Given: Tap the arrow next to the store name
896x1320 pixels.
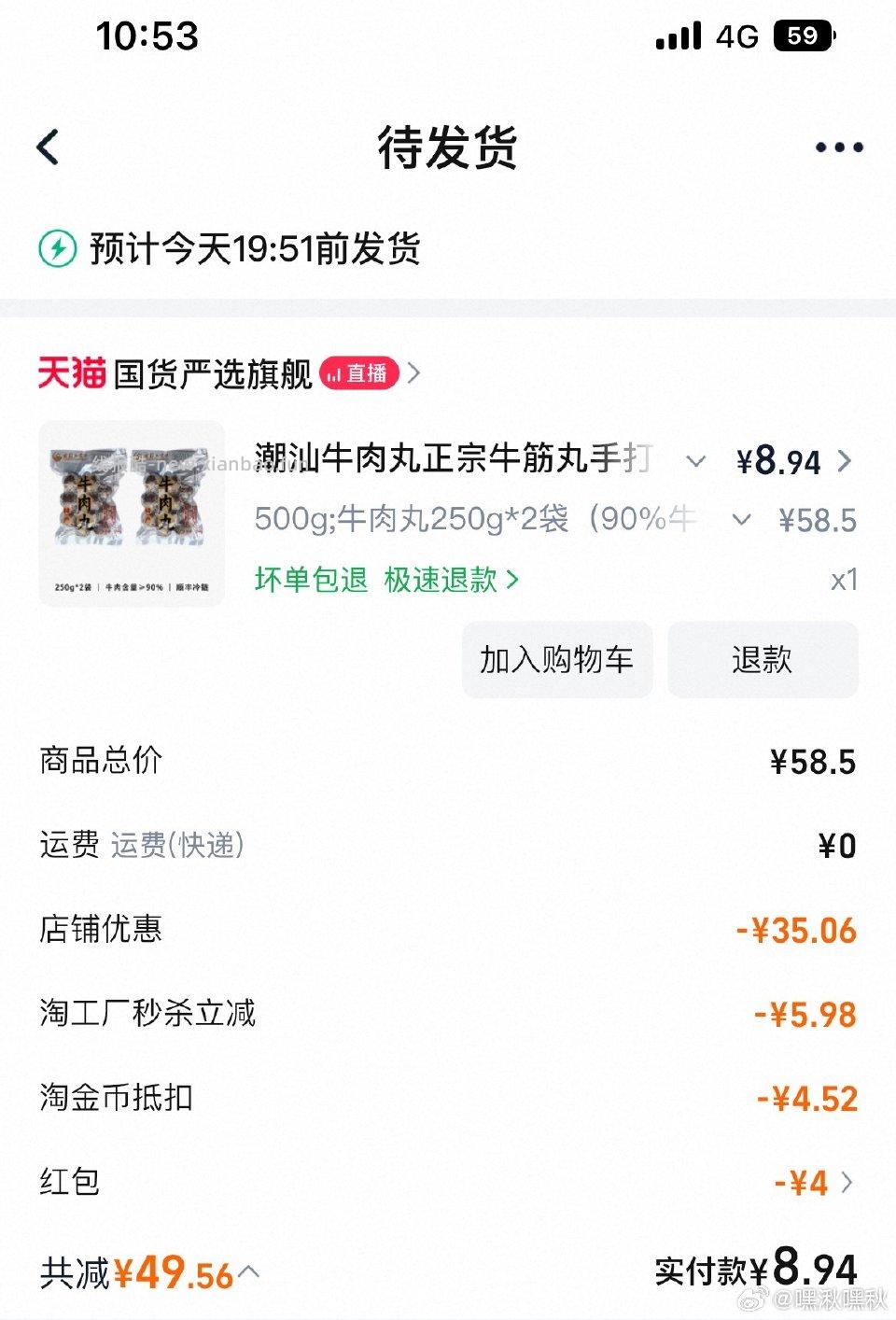Looking at the screenshot, I should pyautogui.click(x=413, y=372).
